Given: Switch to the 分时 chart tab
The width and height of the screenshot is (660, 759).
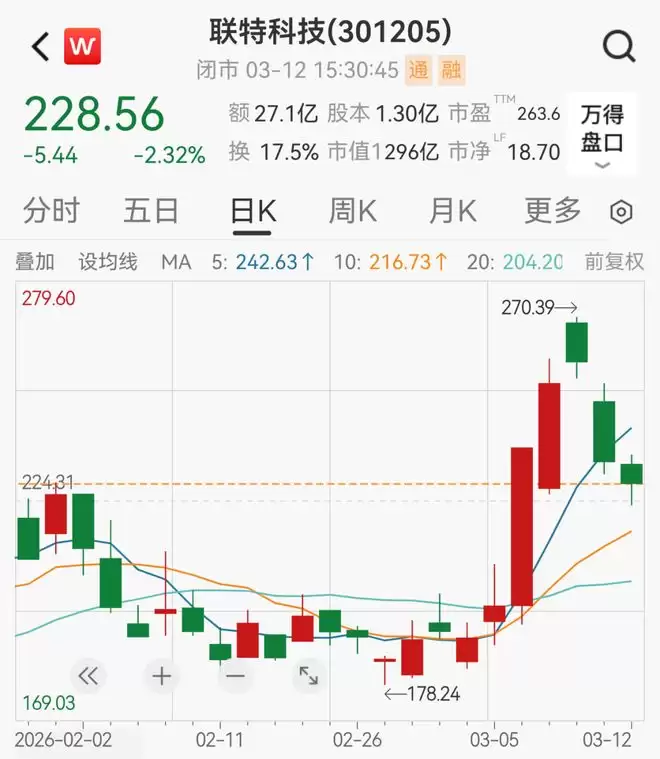Looking at the screenshot, I should click(52, 211).
